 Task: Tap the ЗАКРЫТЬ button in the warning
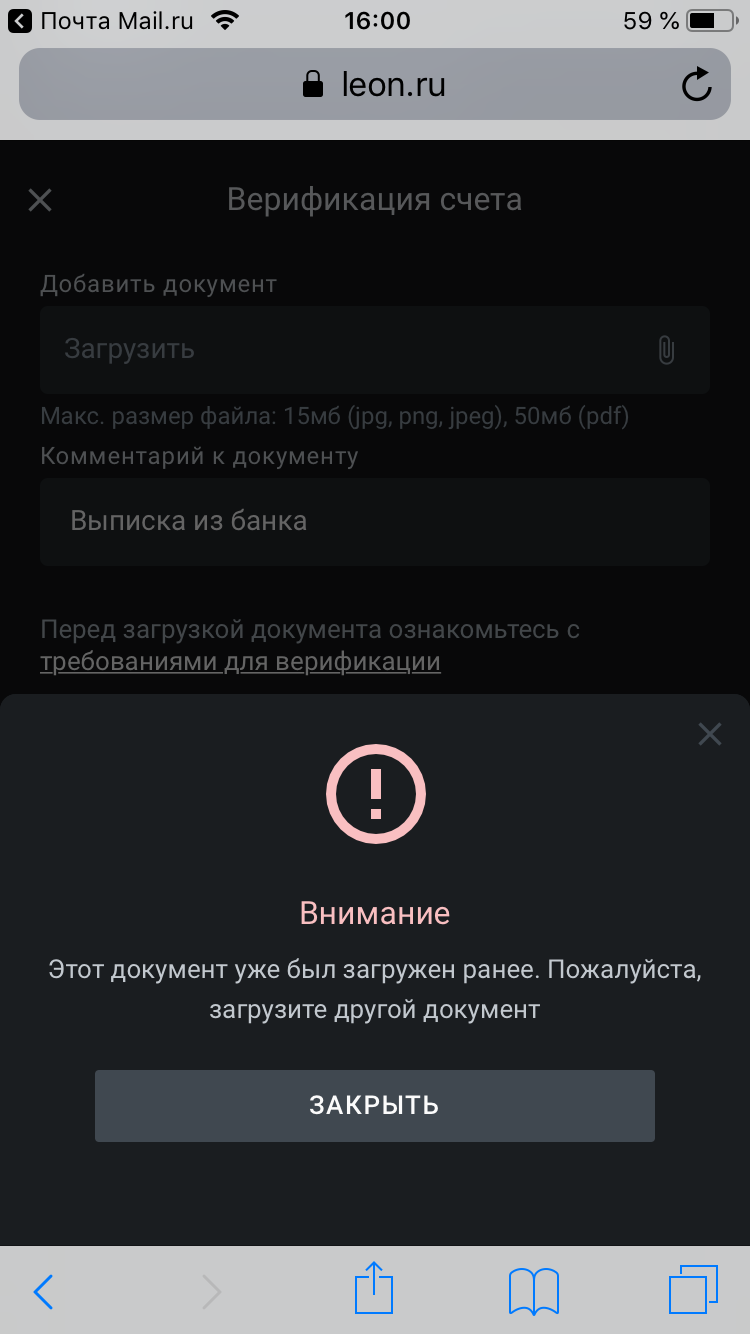click(x=374, y=1105)
